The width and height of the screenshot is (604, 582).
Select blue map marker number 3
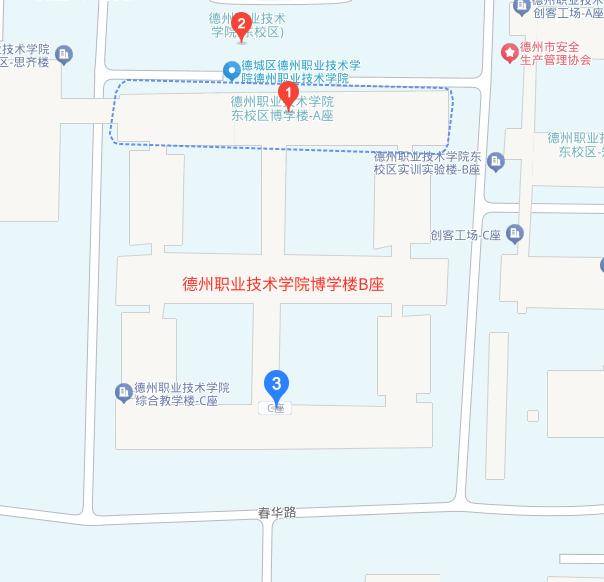point(277,384)
